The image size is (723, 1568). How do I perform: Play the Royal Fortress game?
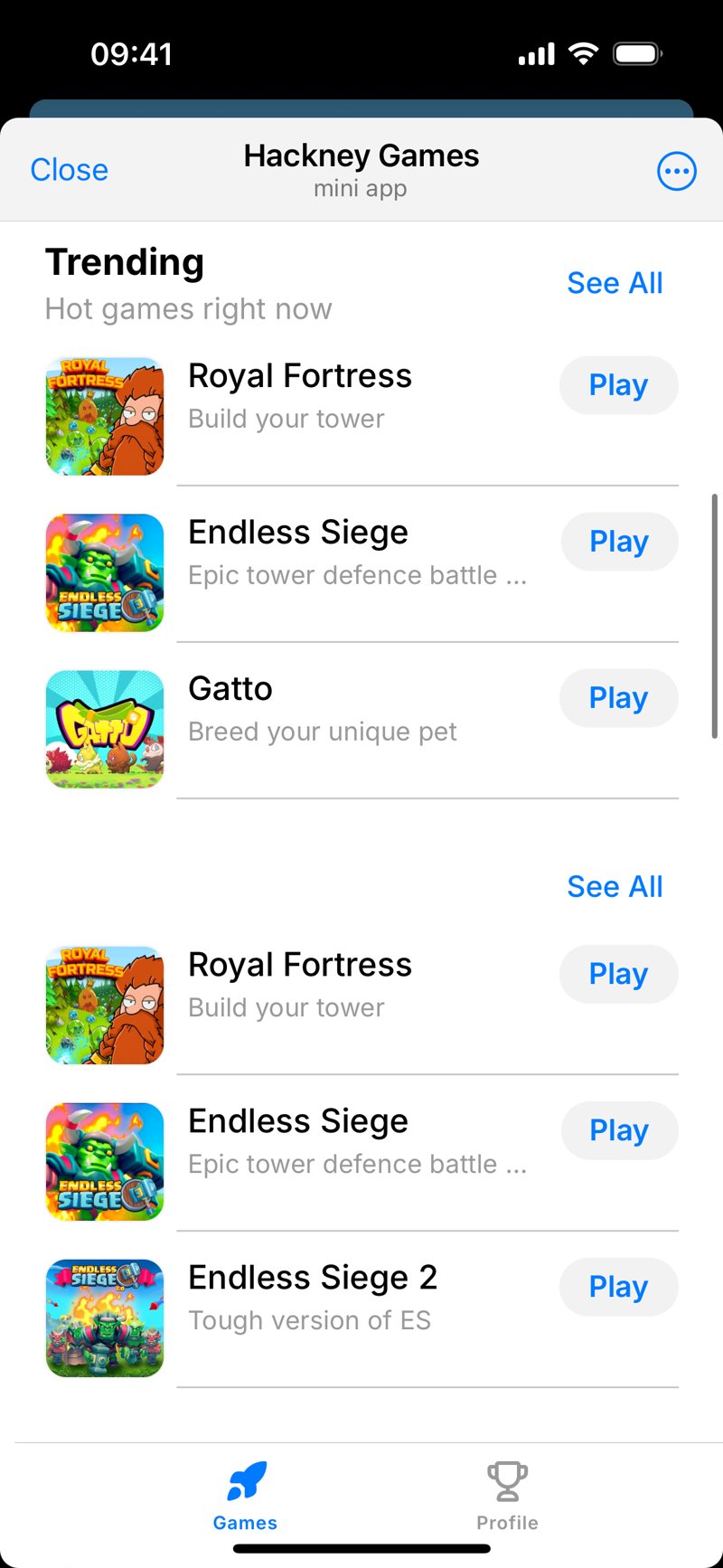(618, 384)
